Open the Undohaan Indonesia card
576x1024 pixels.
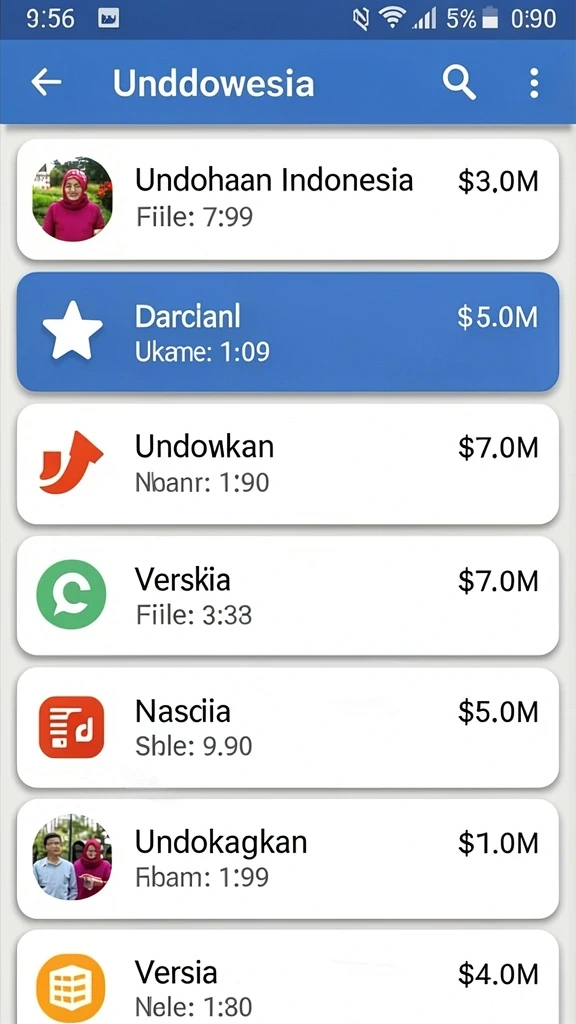click(x=287, y=199)
